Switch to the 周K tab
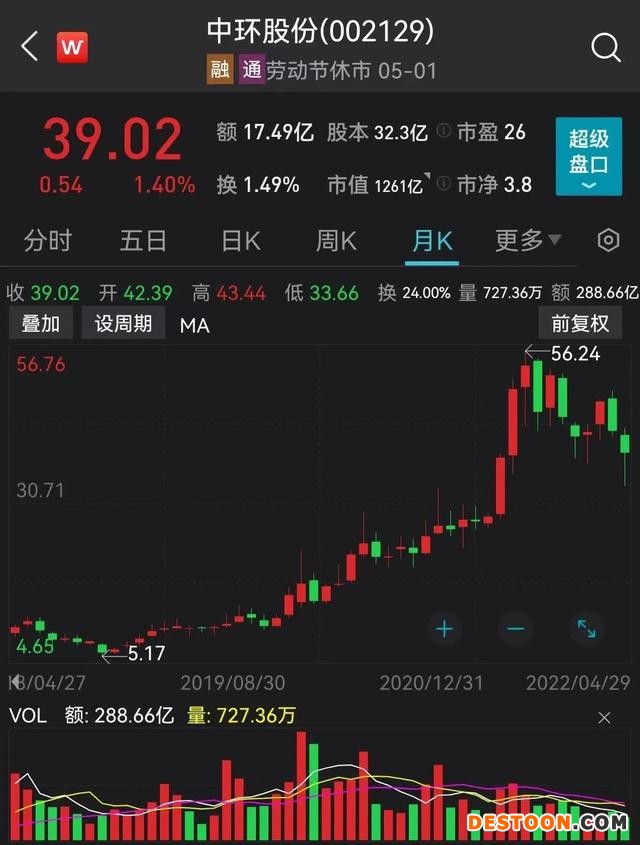 pos(336,241)
